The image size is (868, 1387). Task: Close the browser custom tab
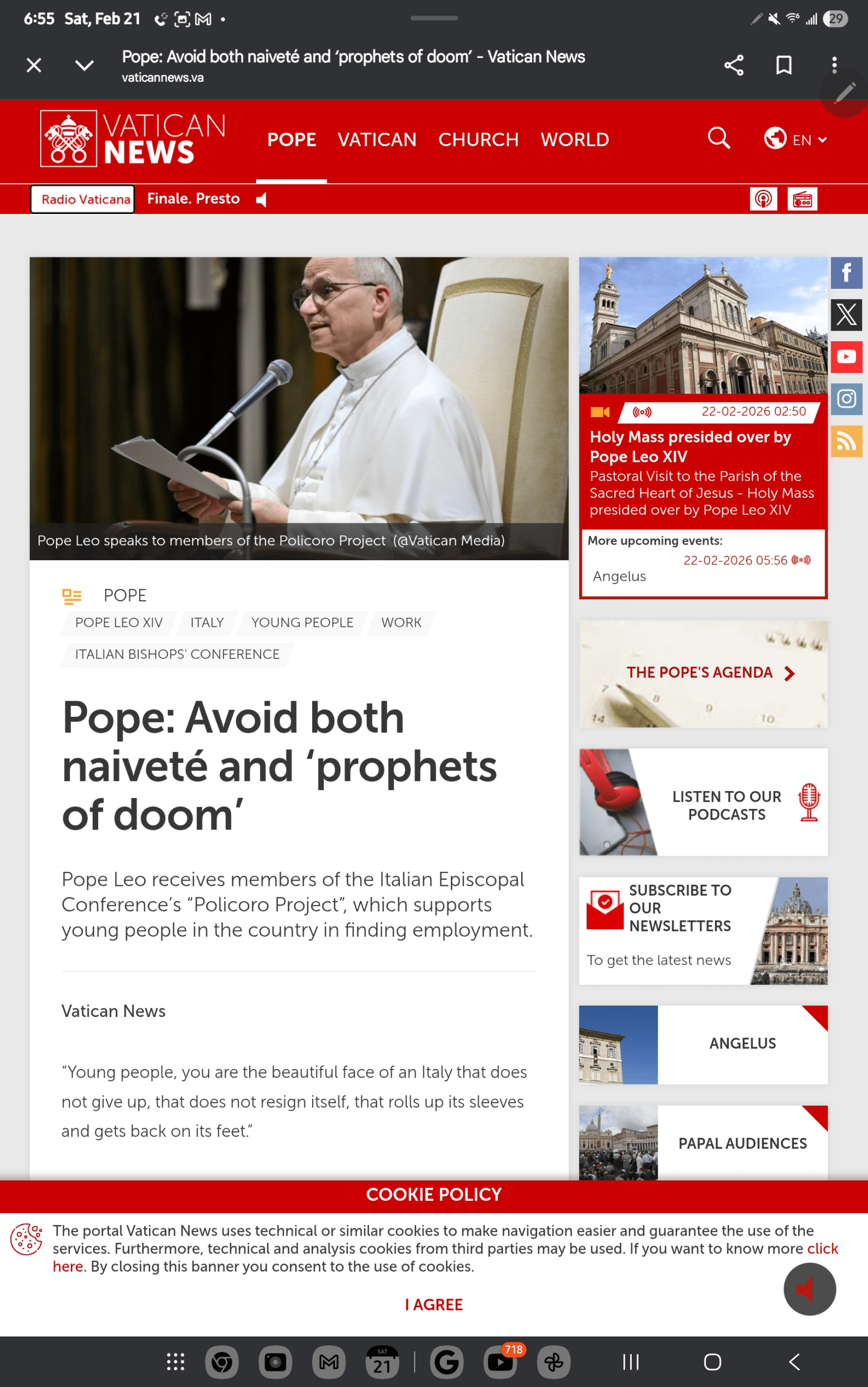point(34,66)
